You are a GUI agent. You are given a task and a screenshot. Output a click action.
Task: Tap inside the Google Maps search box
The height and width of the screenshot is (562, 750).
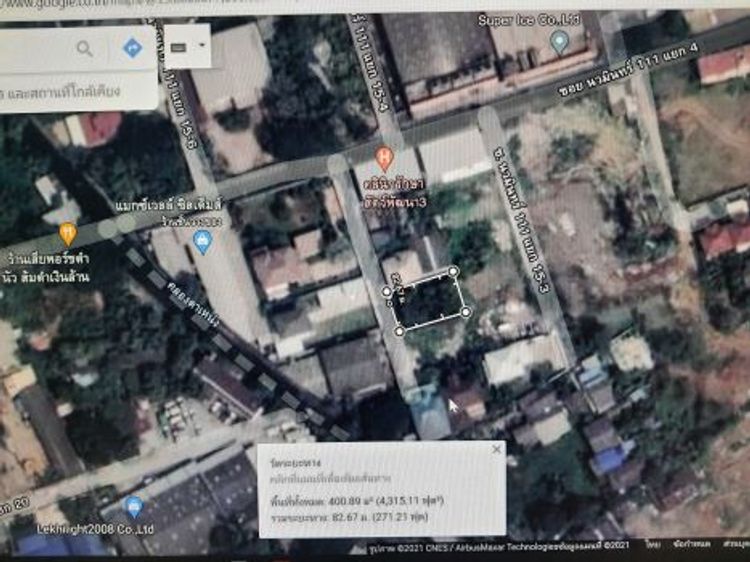pyautogui.click(x=35, y=48)
